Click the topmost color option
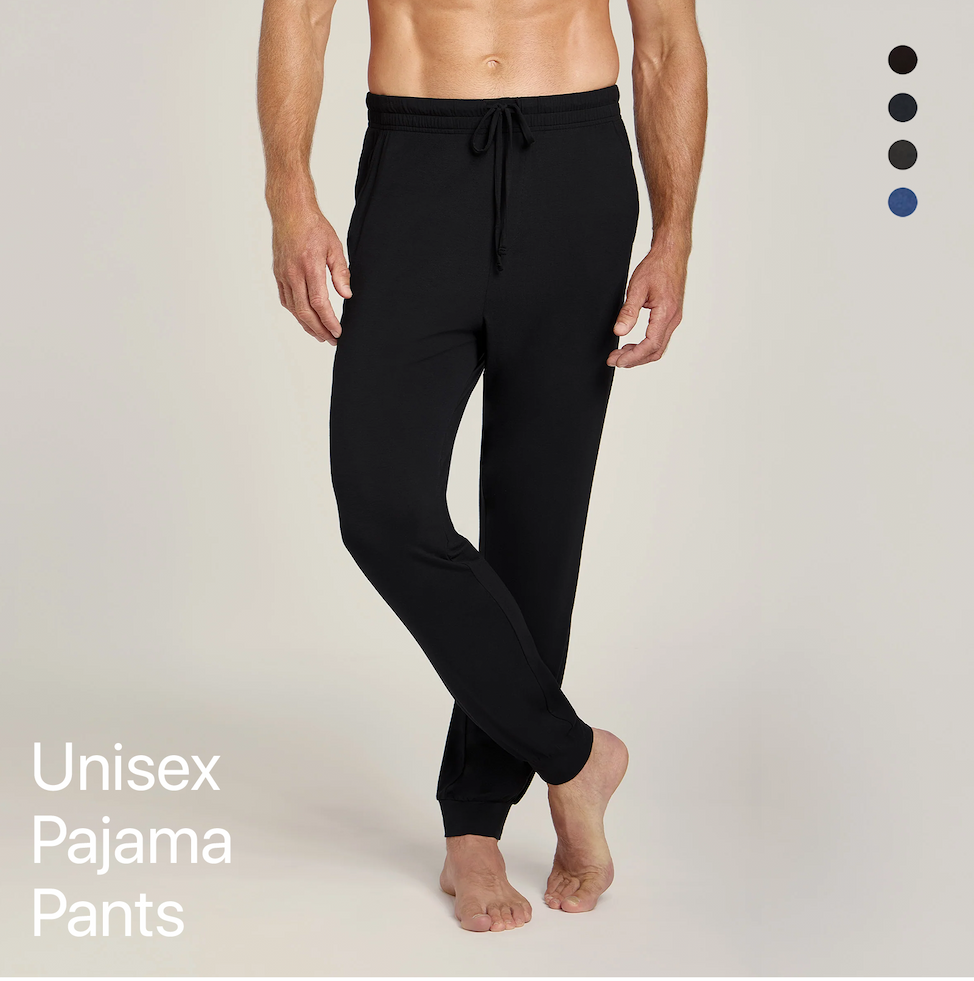 pos(900,62)
